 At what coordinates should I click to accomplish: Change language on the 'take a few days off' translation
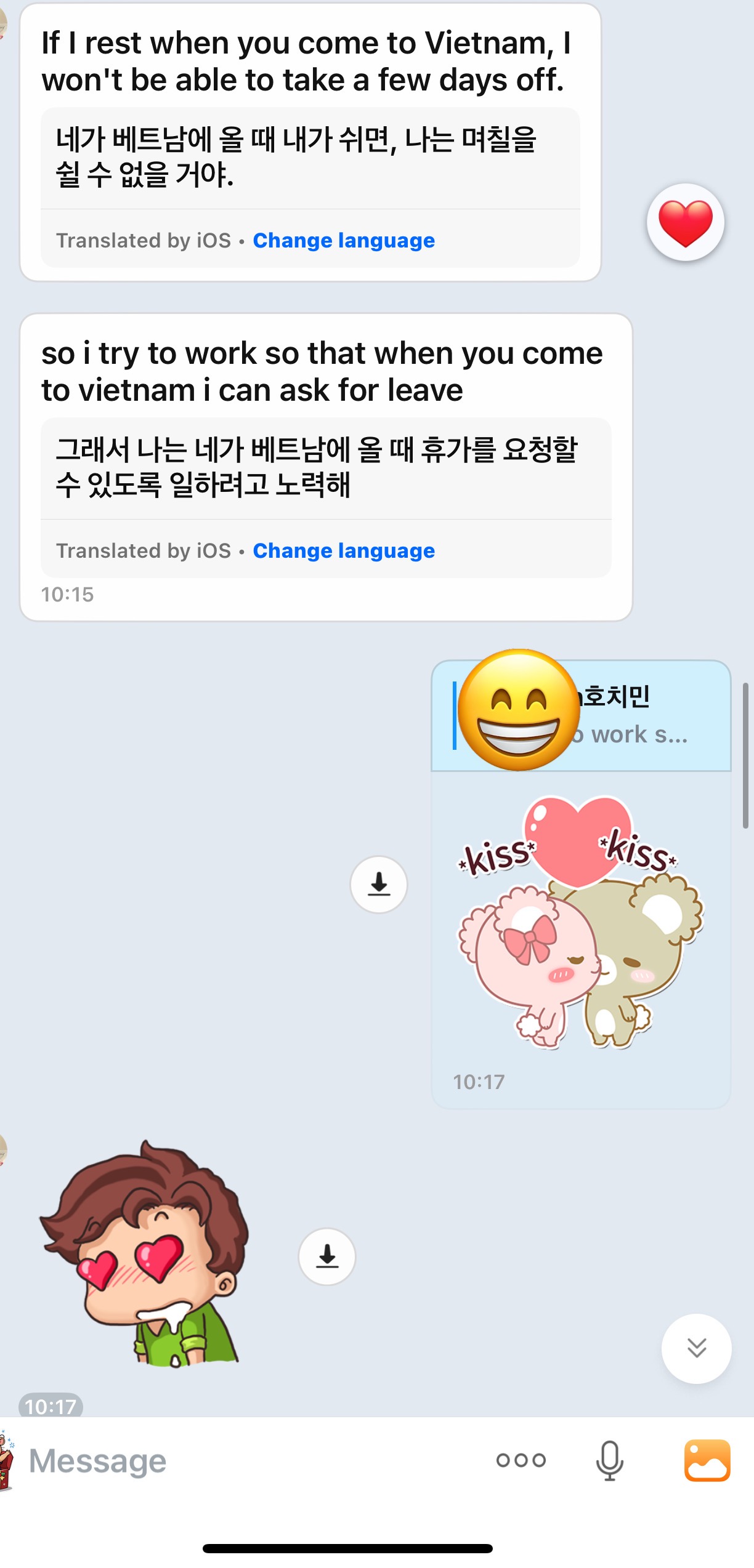click(x=344, y=241)
